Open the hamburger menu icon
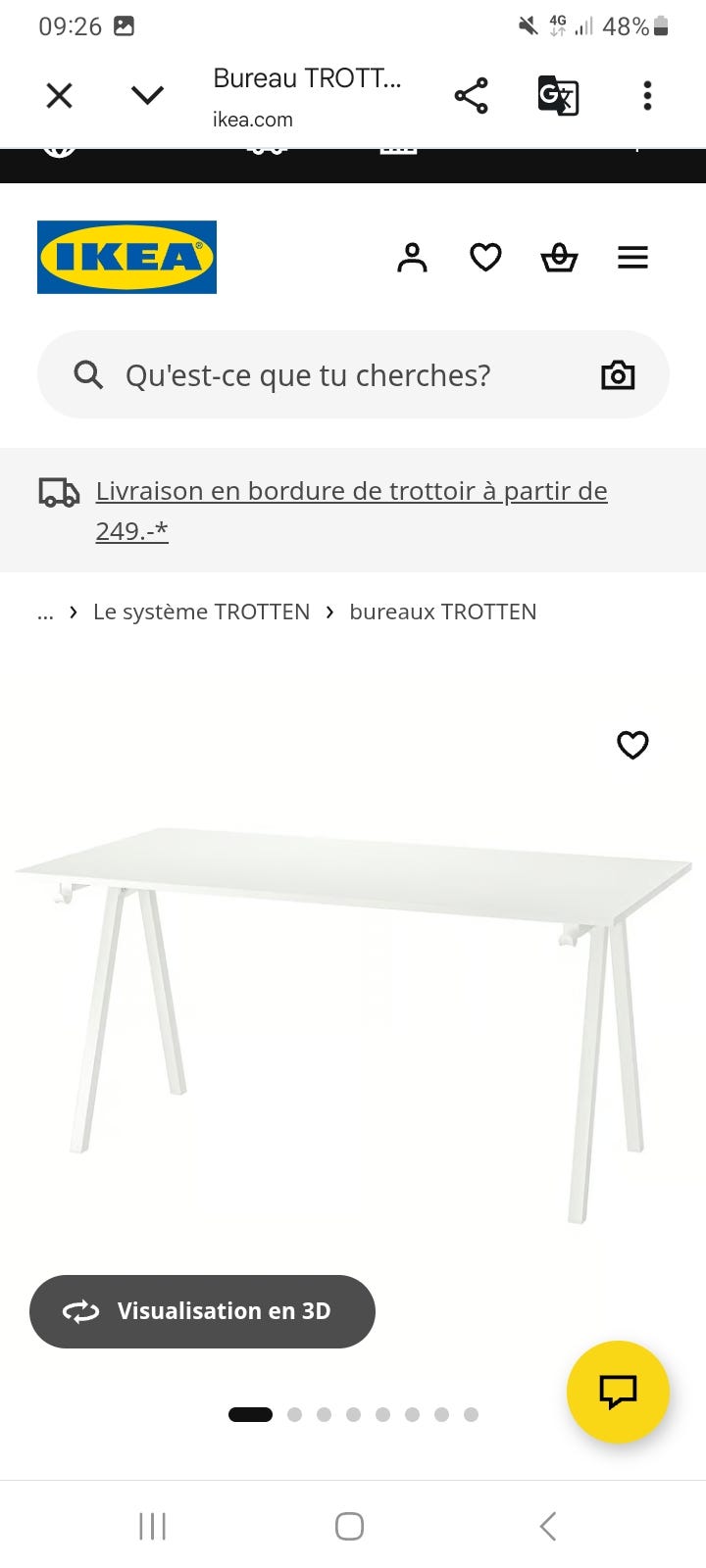 [x=632, y=257]
